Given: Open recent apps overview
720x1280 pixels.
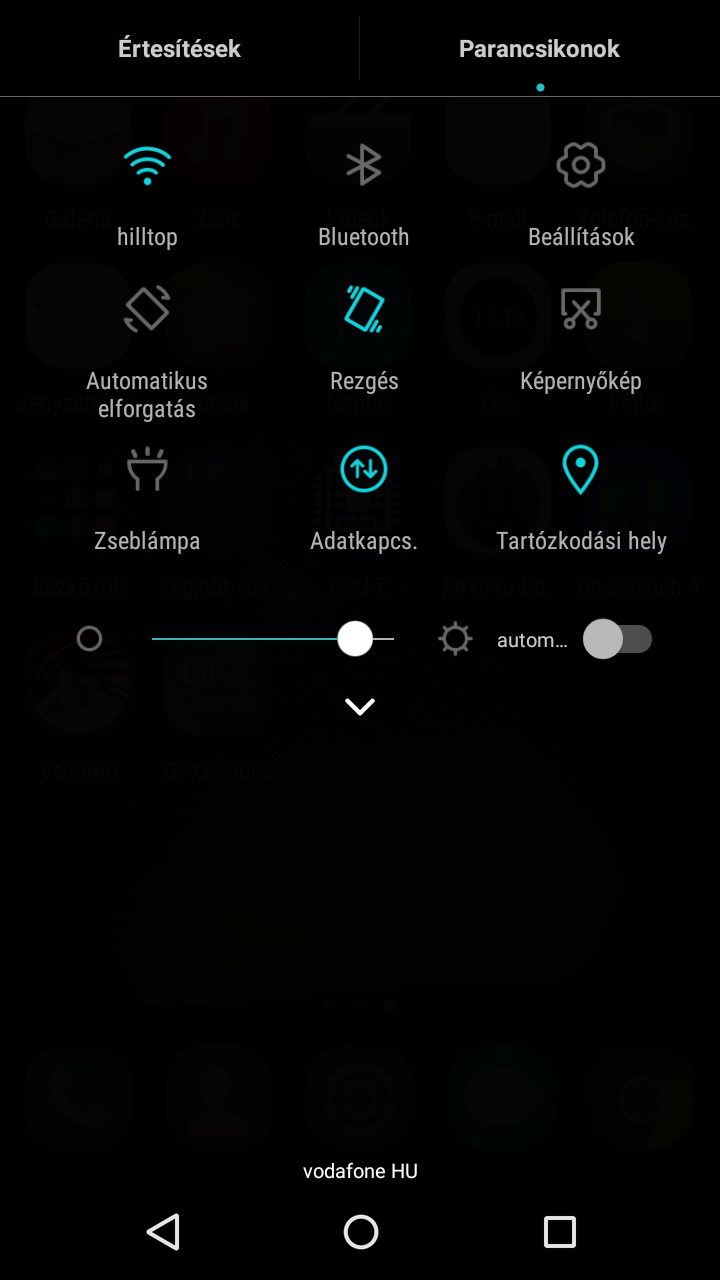Looking at the screenshot, I should [x=559, y=1232].
